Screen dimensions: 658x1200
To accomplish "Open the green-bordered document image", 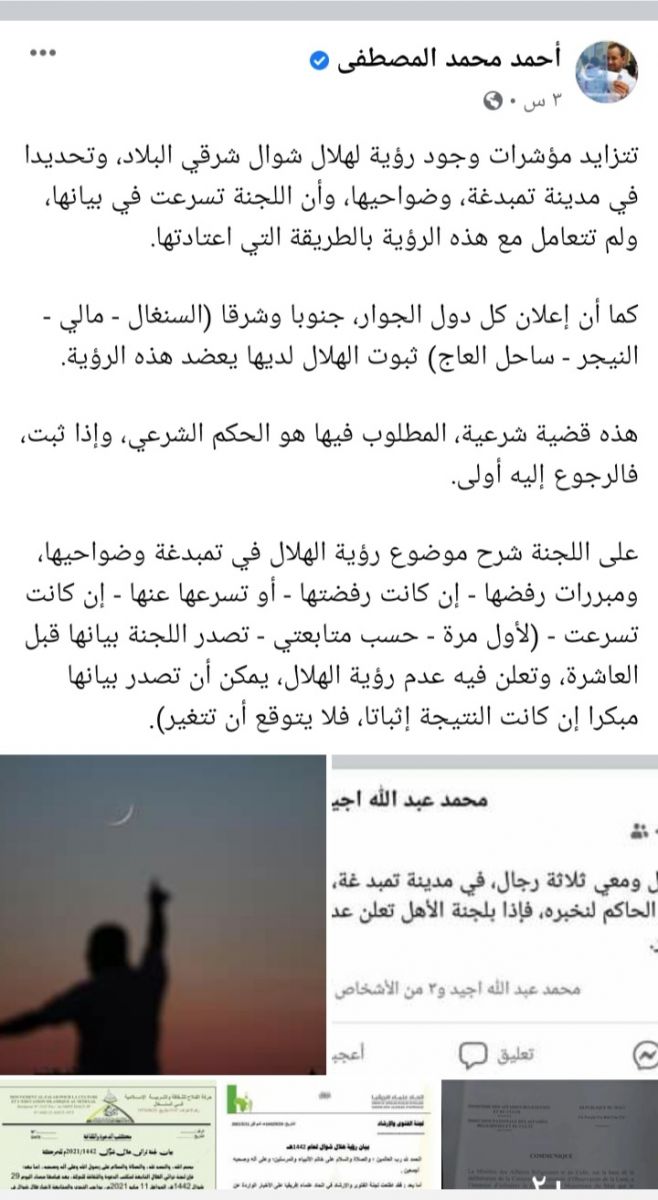I will point(108,1140).
